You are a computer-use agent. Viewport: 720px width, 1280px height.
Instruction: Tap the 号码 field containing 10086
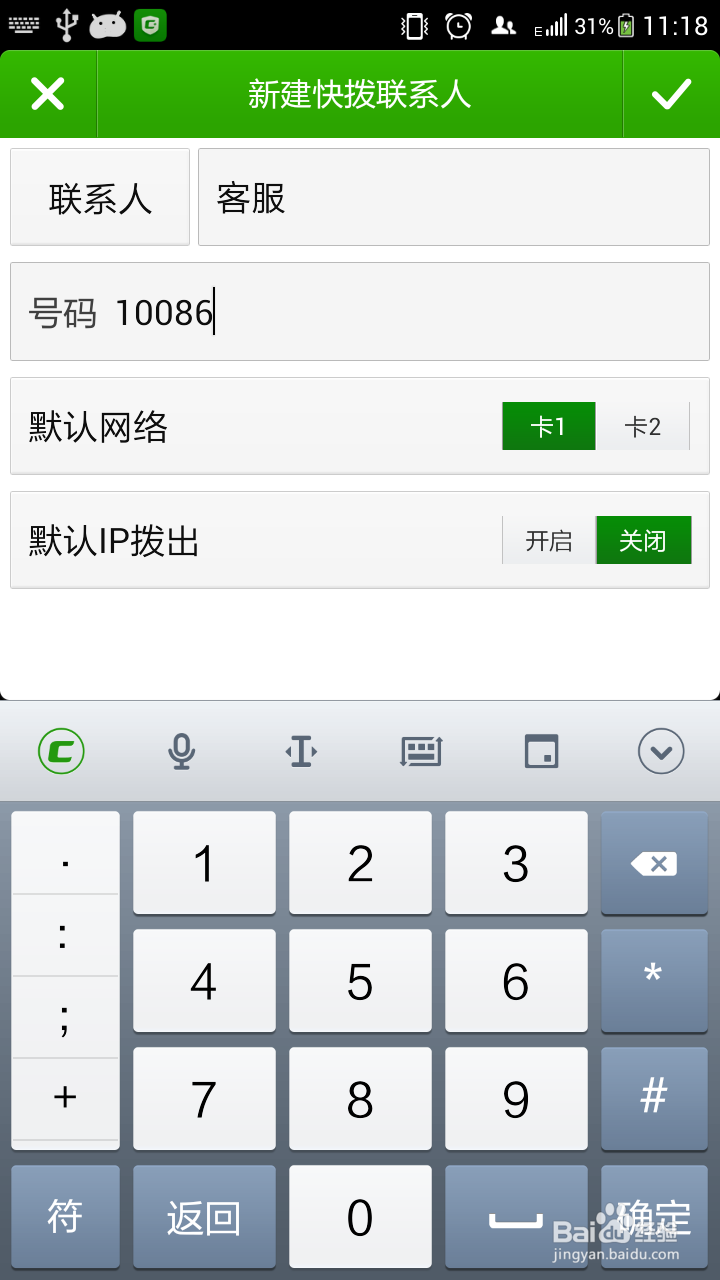(x=360, y=312)
